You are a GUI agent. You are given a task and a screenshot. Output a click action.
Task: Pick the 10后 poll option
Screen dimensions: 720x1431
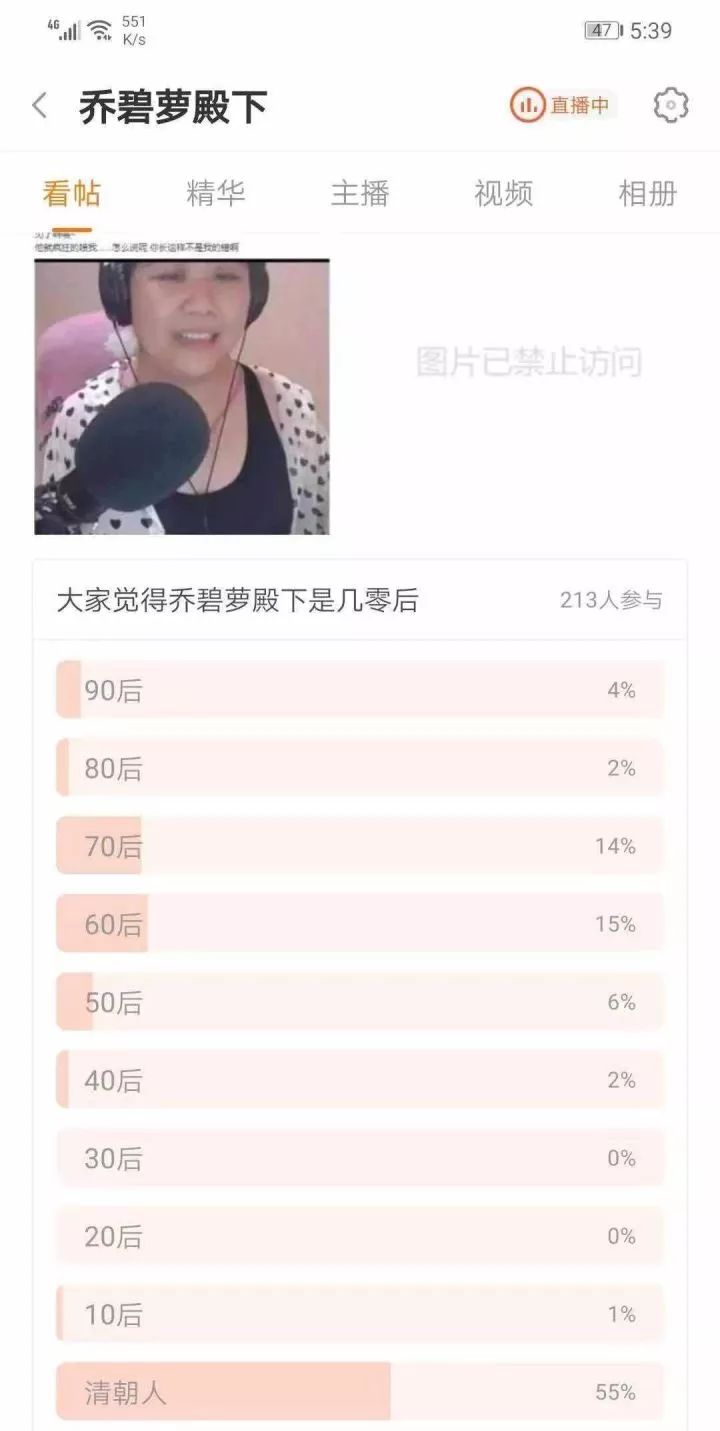coord(360,1314)
